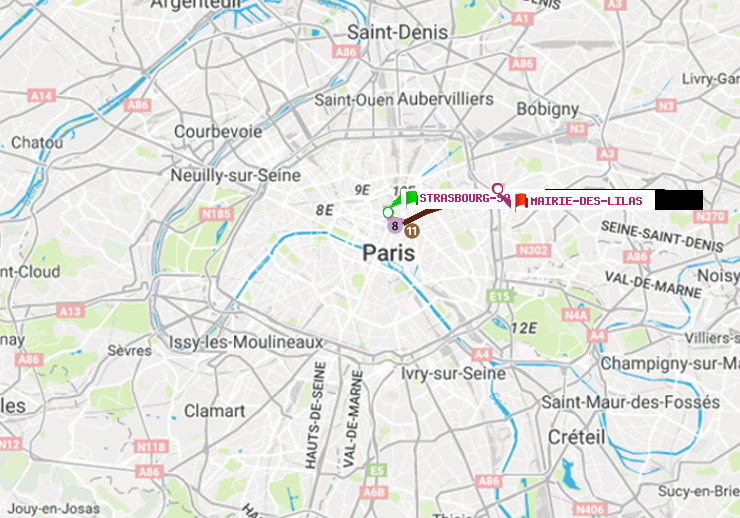Screen dimensions: 740x518
Task: Tap the green Strasbourg start flag marker
Action: click(x=411, y=198)
